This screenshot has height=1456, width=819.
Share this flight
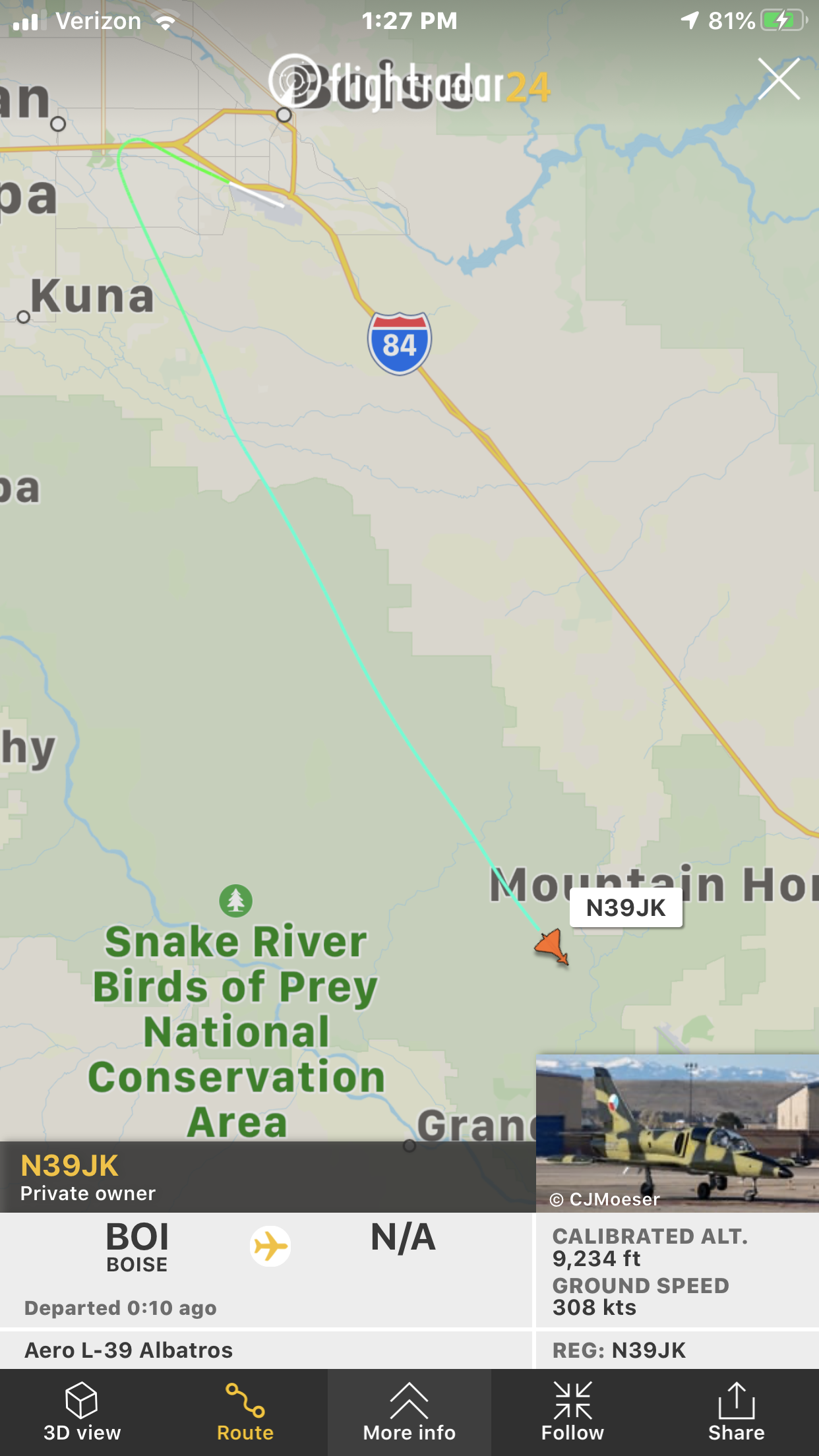[737, 1412]
